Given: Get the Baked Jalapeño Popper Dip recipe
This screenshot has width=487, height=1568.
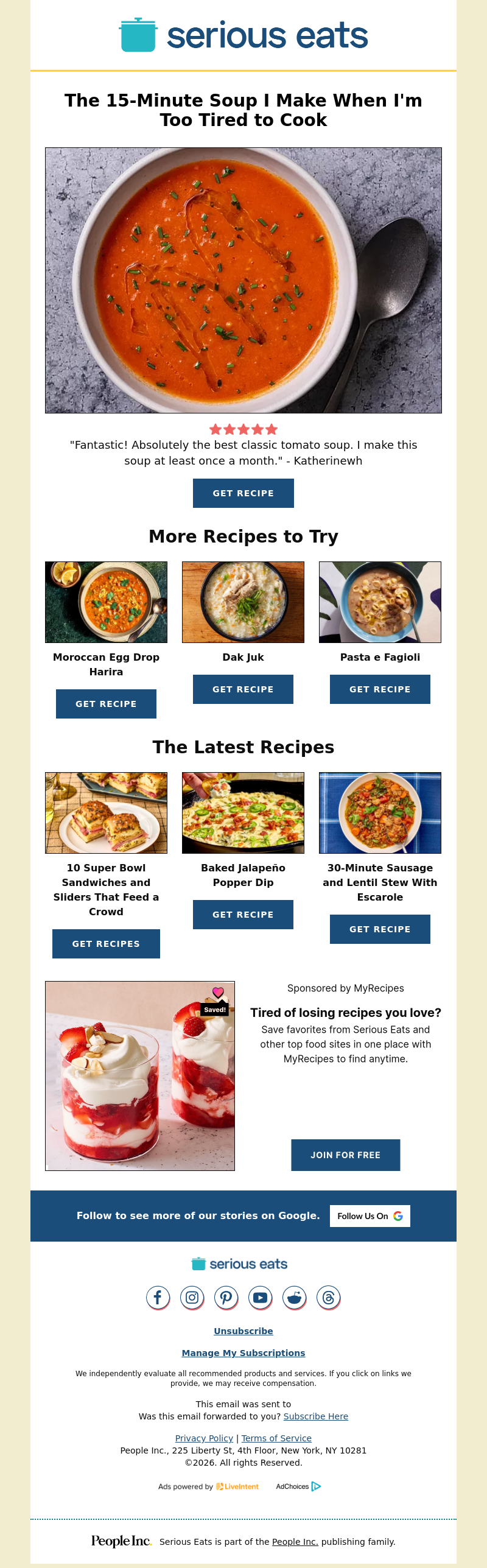Looking at the screenshot, I should [243, 915].
